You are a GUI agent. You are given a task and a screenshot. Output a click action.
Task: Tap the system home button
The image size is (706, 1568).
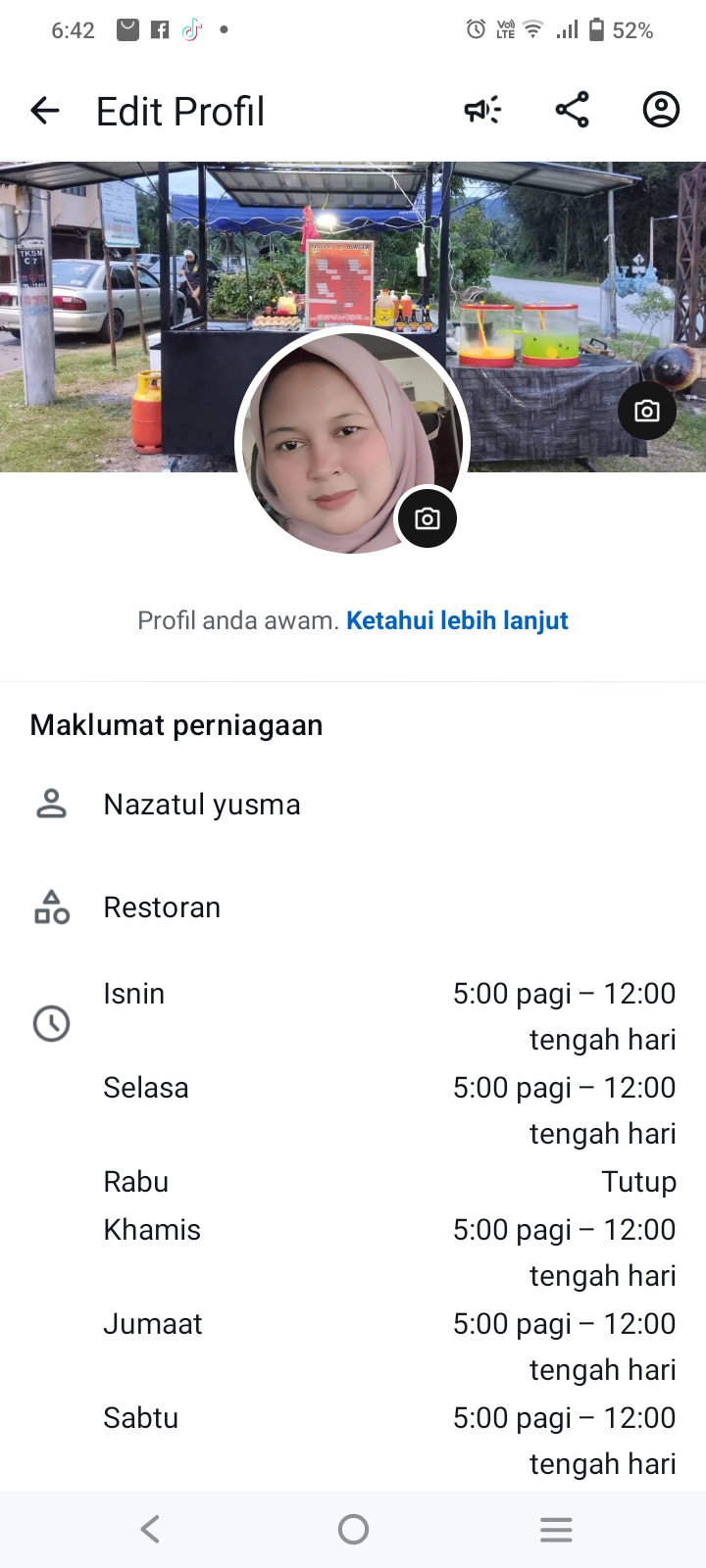pyautogui.click(x=353, y=1529)
